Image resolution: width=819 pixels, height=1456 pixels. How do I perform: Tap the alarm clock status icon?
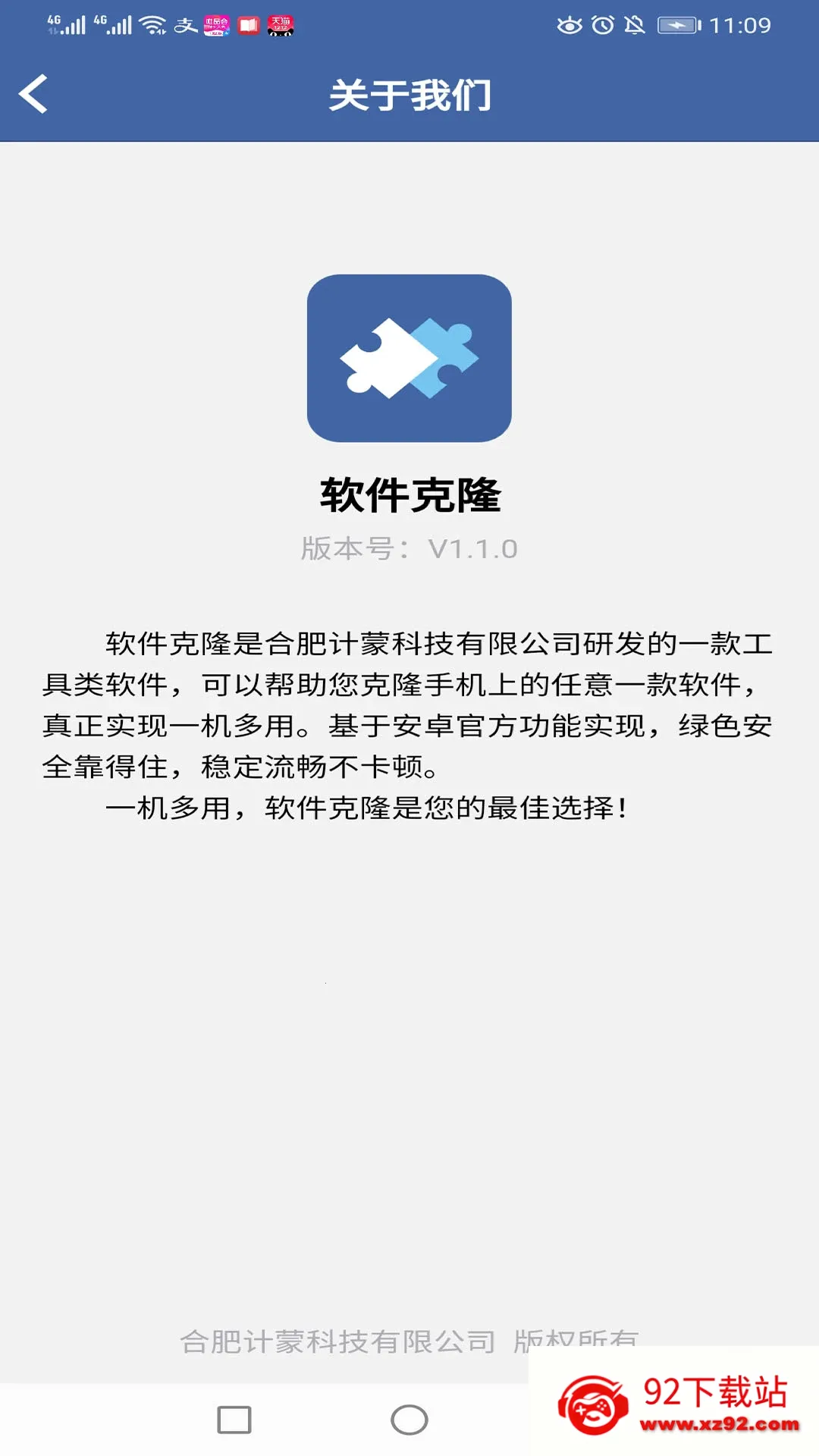point(603,24)
